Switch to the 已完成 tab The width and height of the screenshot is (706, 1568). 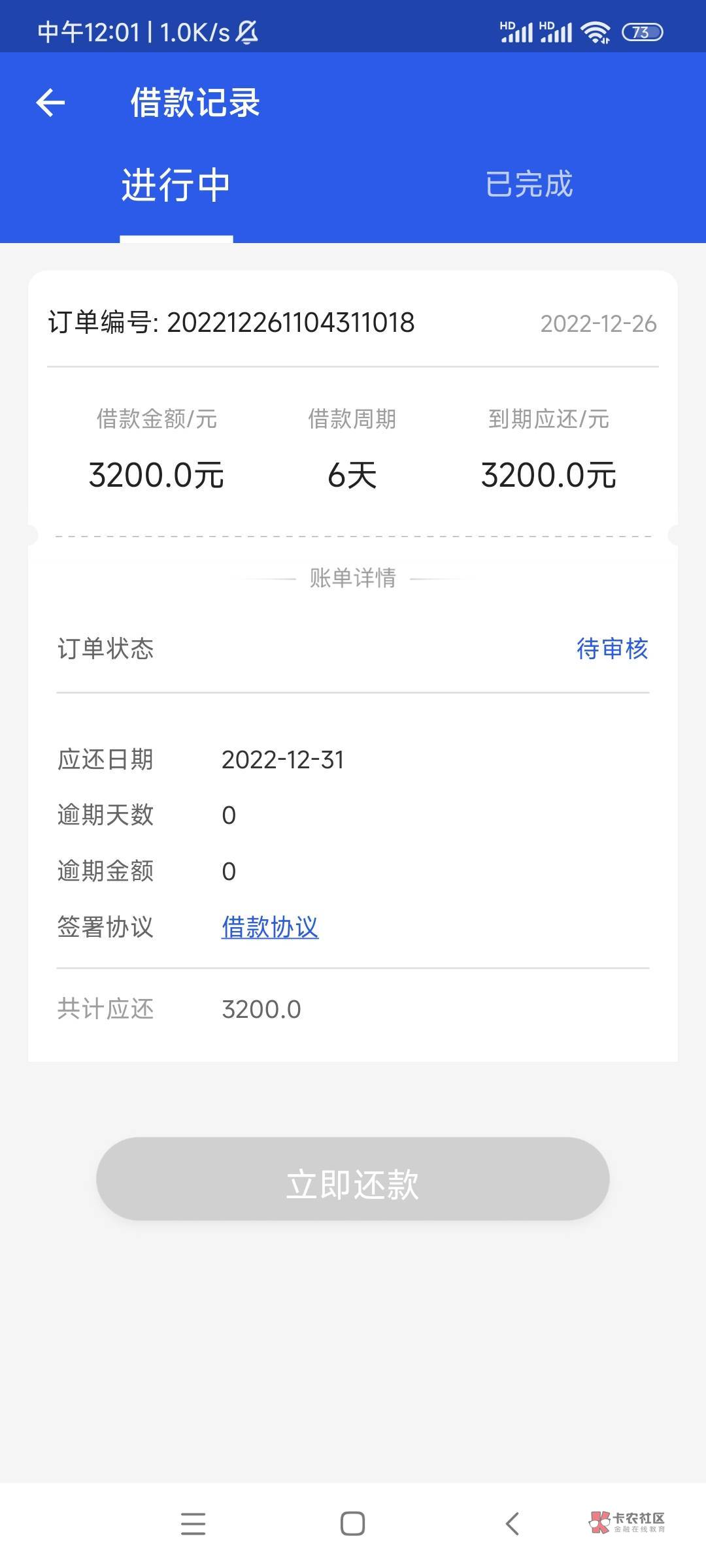[x=529, y=184]
